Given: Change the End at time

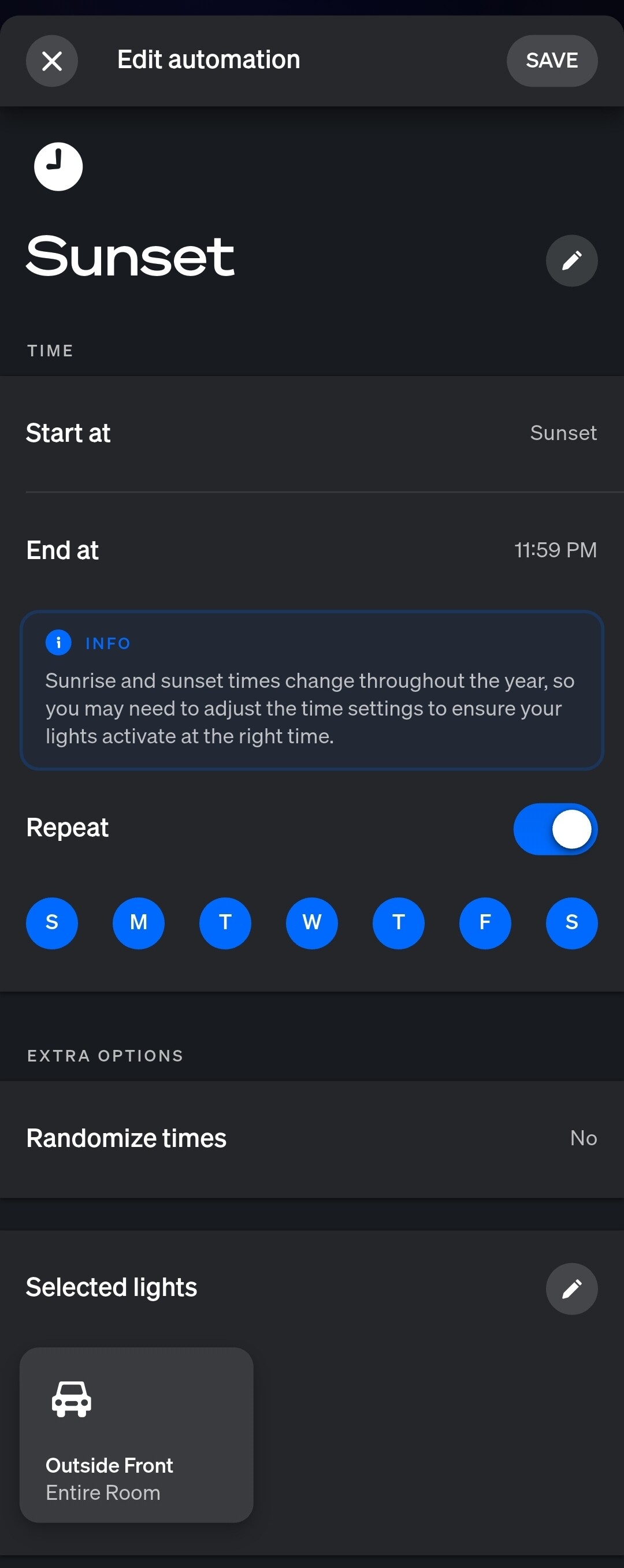Looking at the screenshot, I should point(311,550).
